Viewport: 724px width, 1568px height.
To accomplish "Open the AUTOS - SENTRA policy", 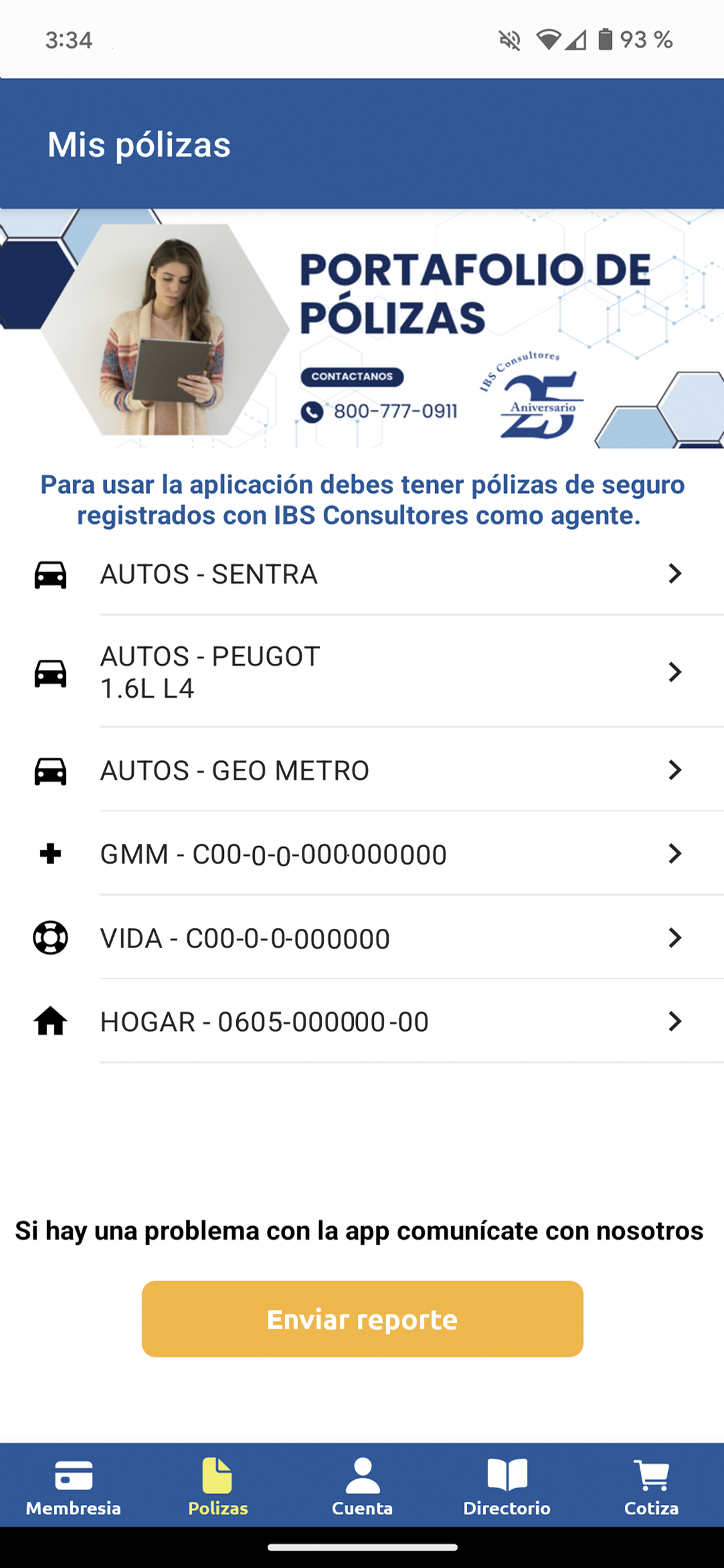I will [362, 574].
